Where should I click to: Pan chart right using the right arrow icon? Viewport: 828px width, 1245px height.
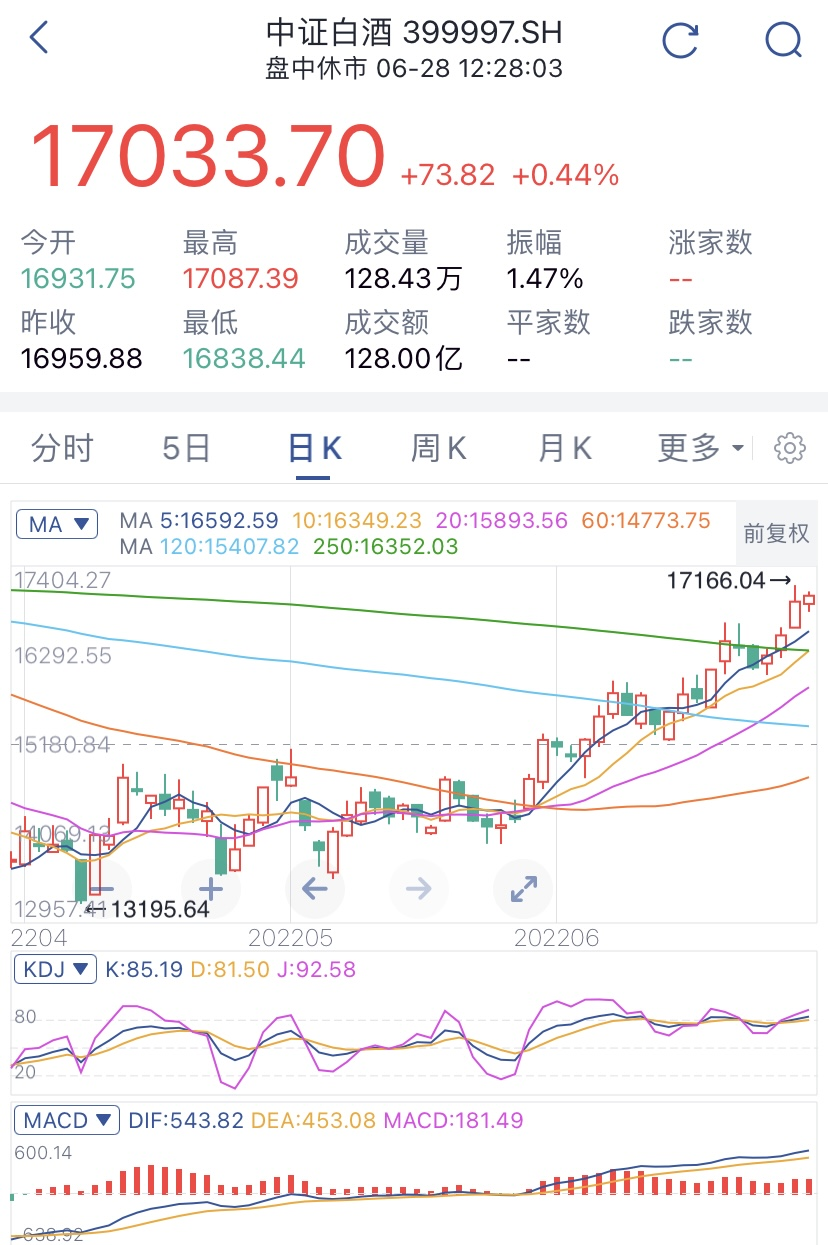(419, 888)
